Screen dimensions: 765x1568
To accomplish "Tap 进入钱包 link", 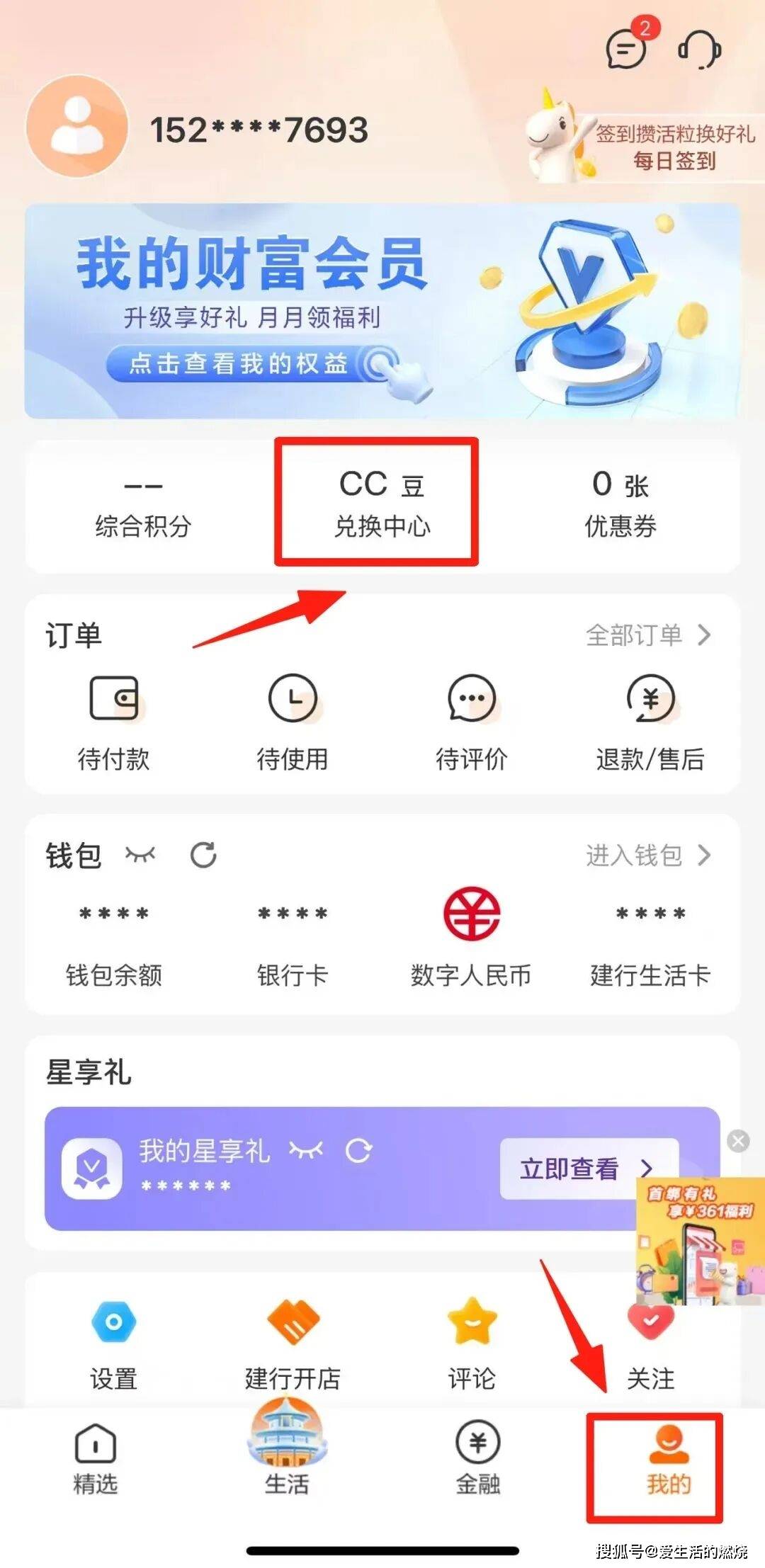I will click(x=647, y=856).
